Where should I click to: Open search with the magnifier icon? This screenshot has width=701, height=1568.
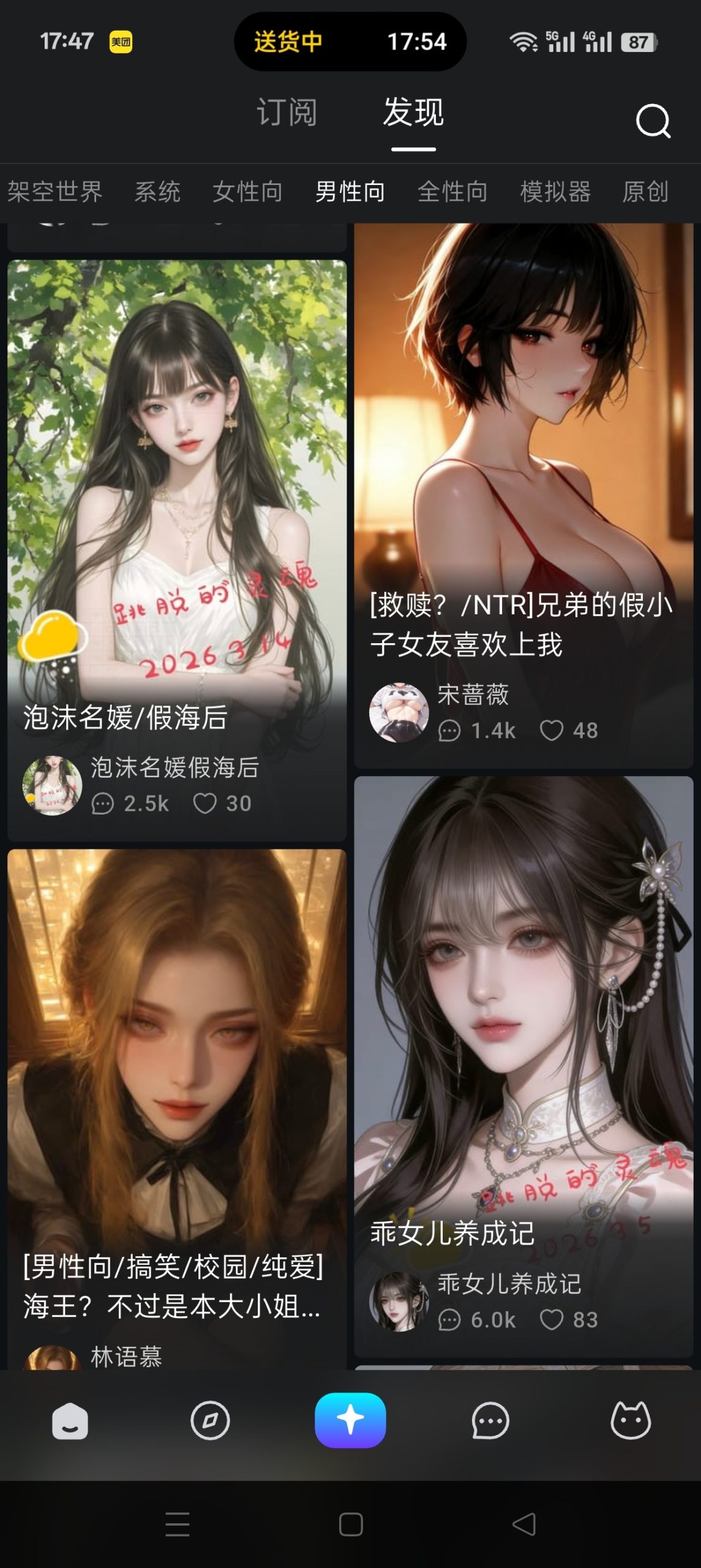pyautogui.click(x=653, y=120)
